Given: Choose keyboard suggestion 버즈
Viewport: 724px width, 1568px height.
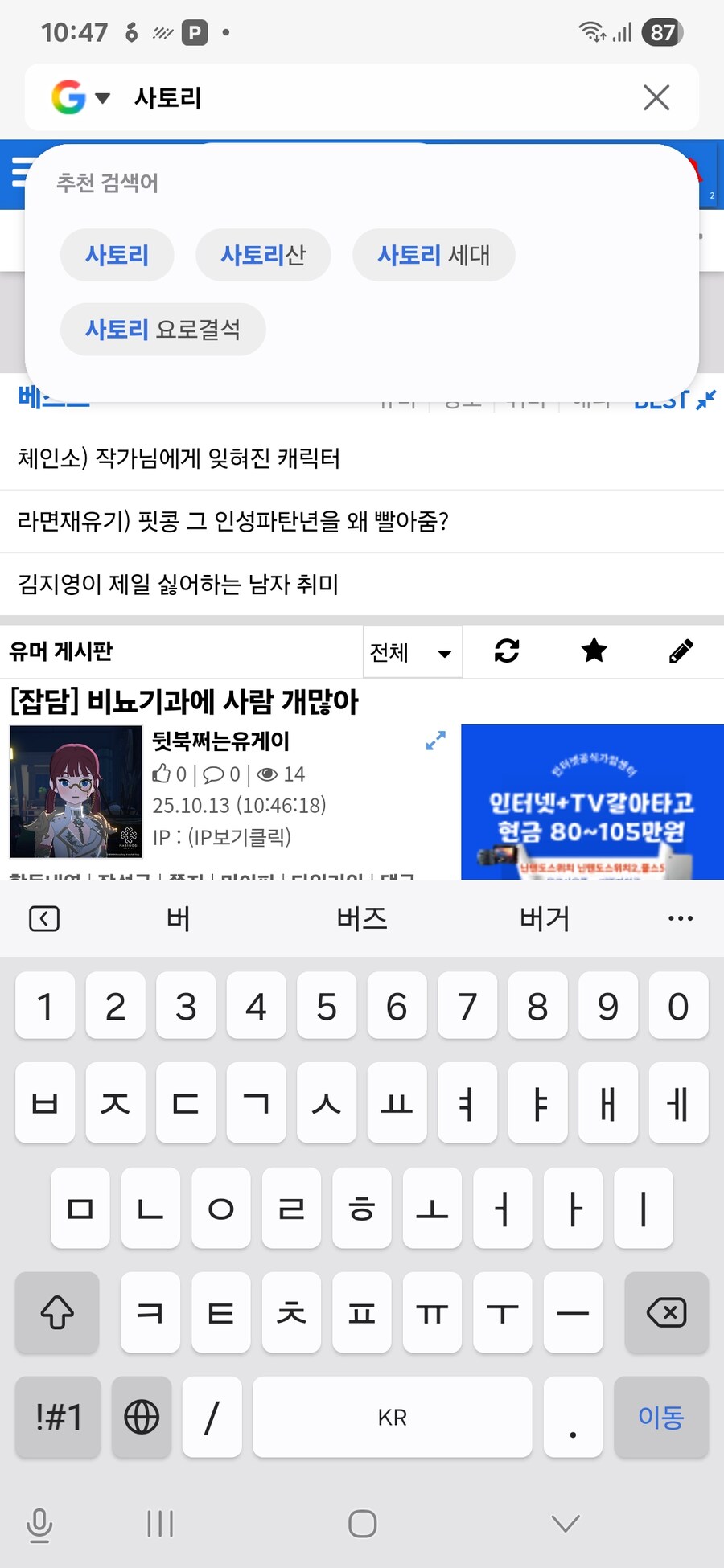Looking at the screenshot, I should pyautogui.click(x=362, y=918).
